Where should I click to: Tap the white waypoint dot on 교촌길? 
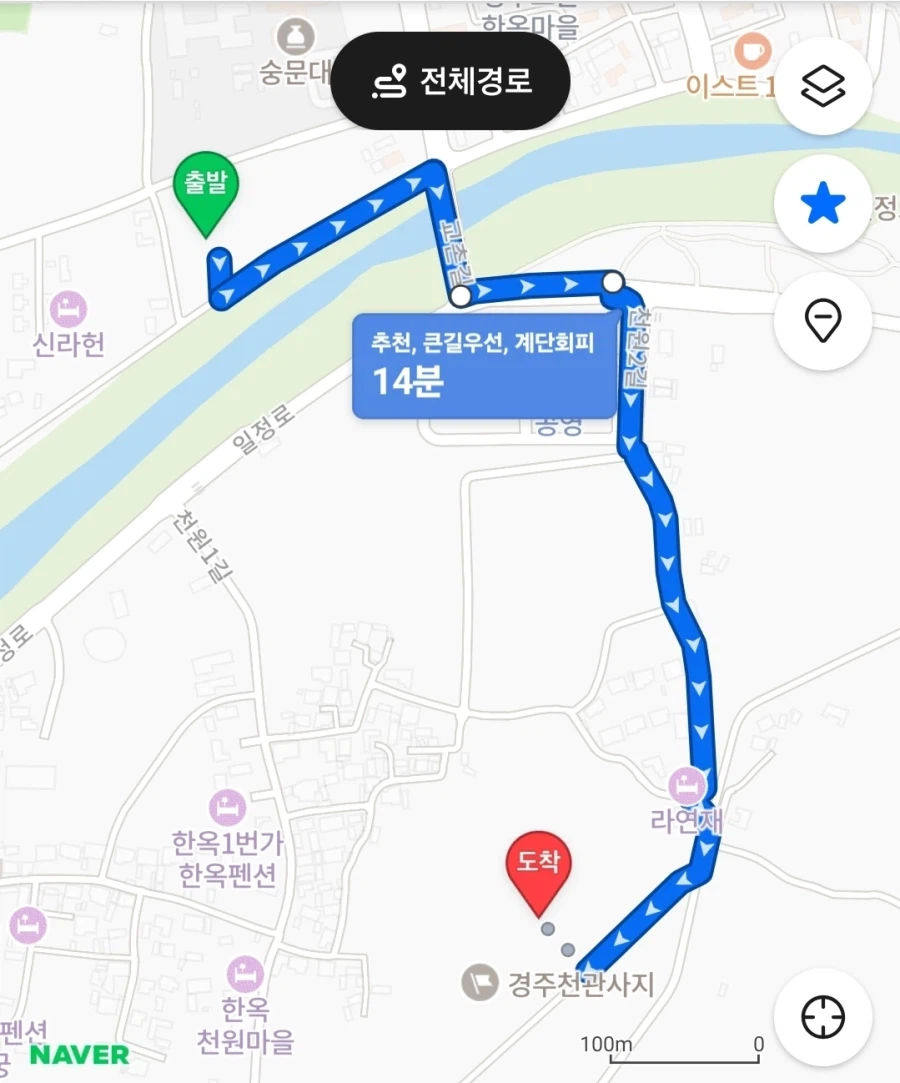[x=459, y=295]
